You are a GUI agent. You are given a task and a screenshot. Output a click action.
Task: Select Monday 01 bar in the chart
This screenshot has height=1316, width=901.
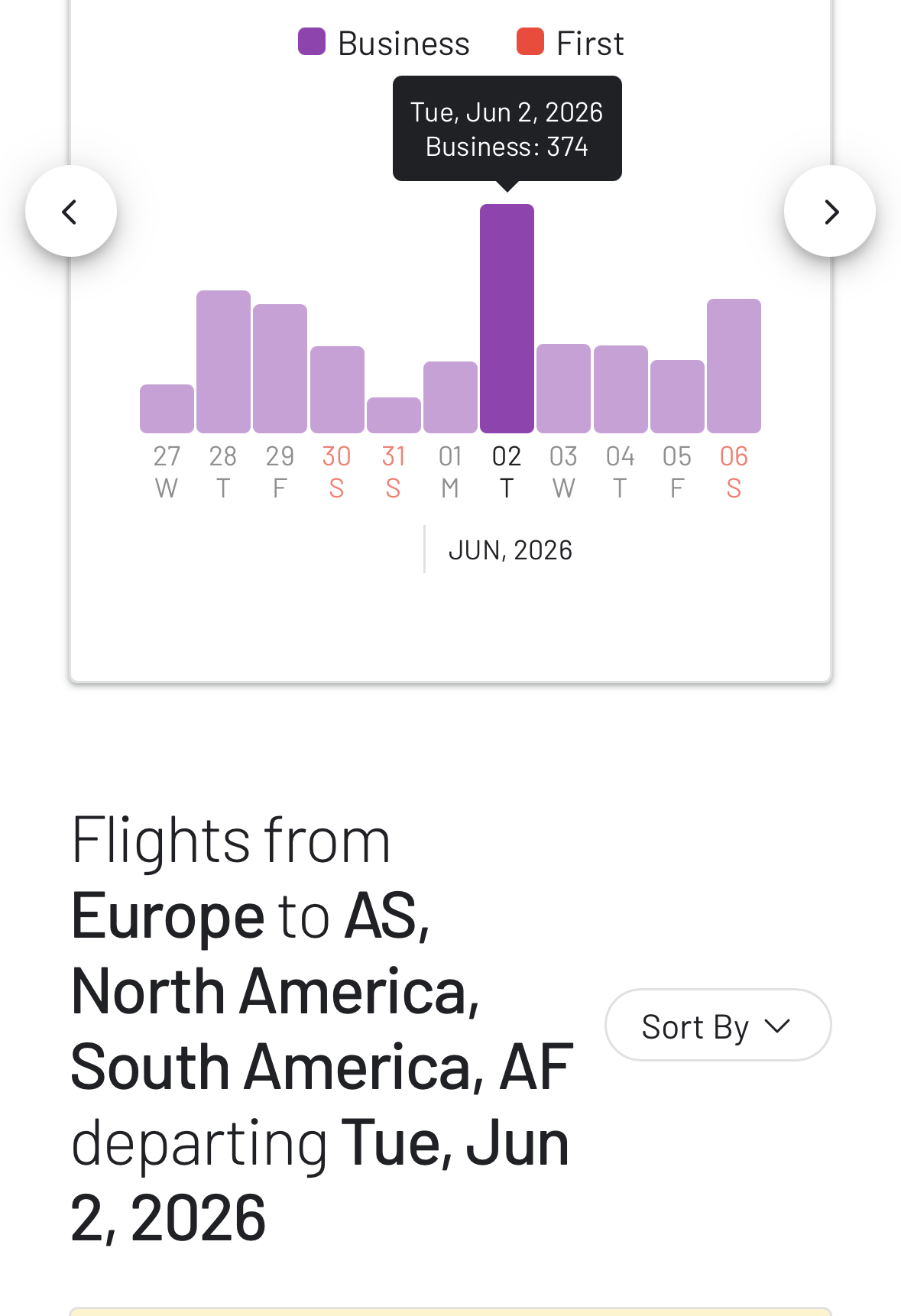click(x=450, y=397)
